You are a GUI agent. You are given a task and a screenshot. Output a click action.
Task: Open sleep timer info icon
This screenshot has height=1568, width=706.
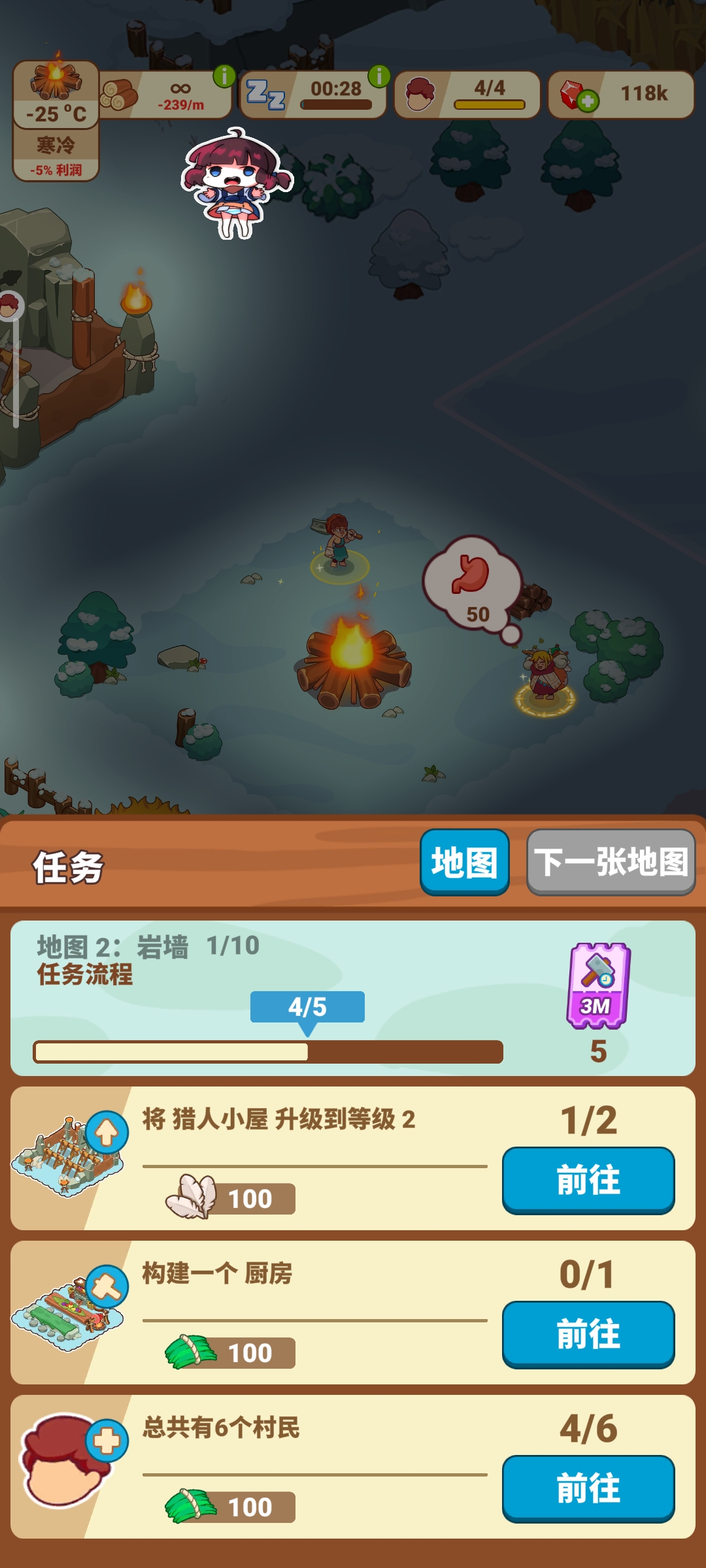tap(378, 76)
